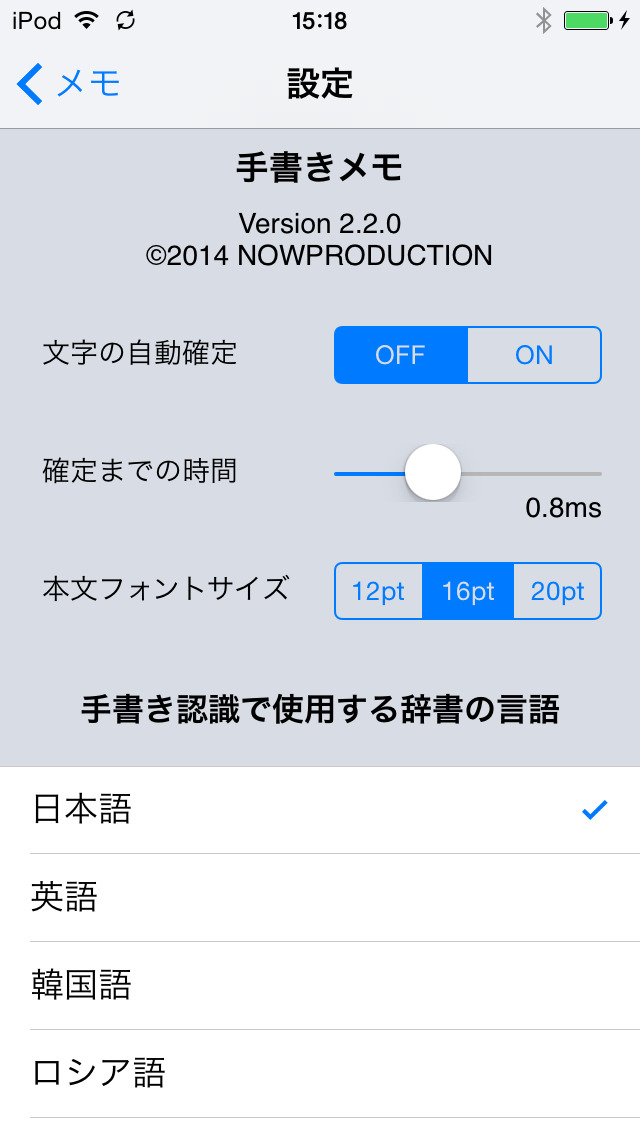640x1136 pixels.
Task: Select 英語 as dictionary language
Action: 320,898
